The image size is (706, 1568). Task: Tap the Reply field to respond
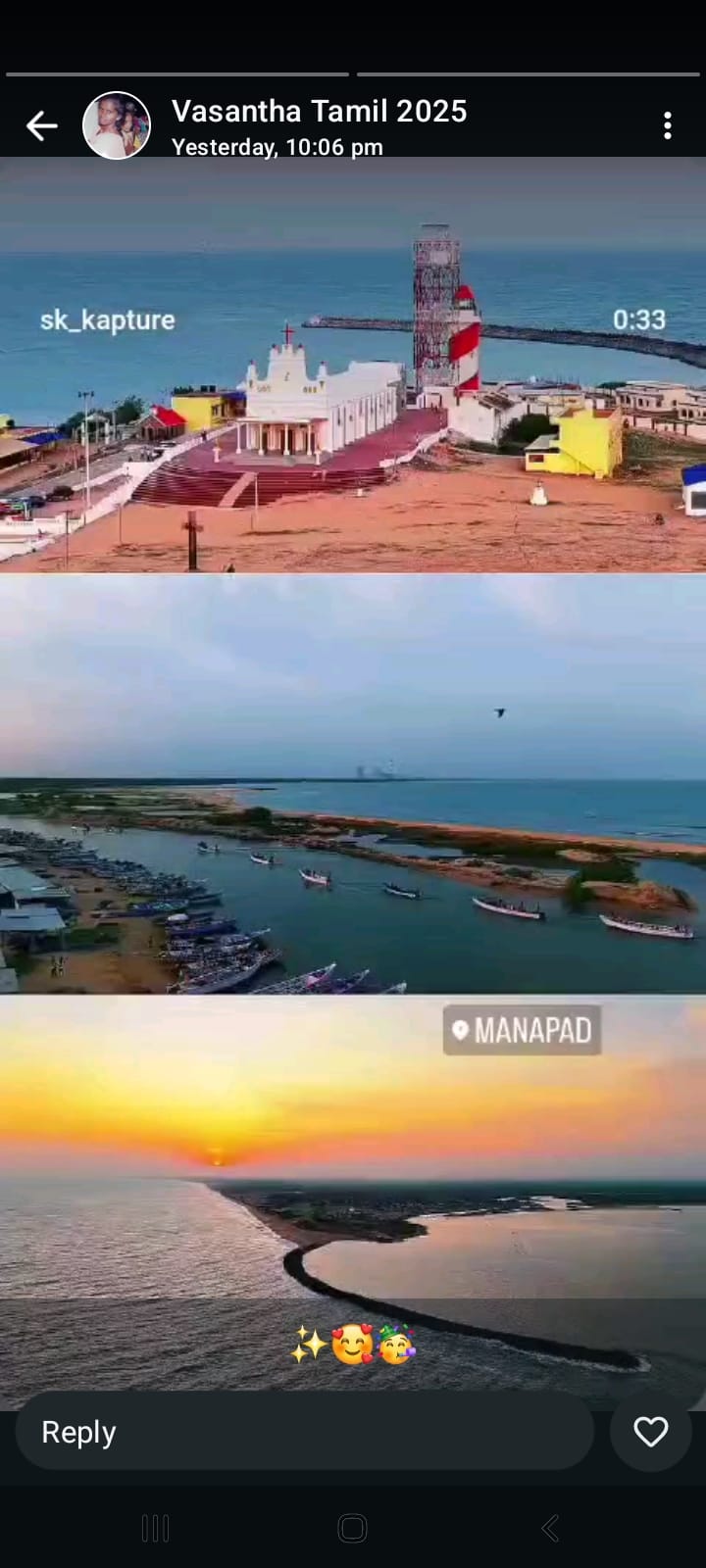tap(304, 1432)
